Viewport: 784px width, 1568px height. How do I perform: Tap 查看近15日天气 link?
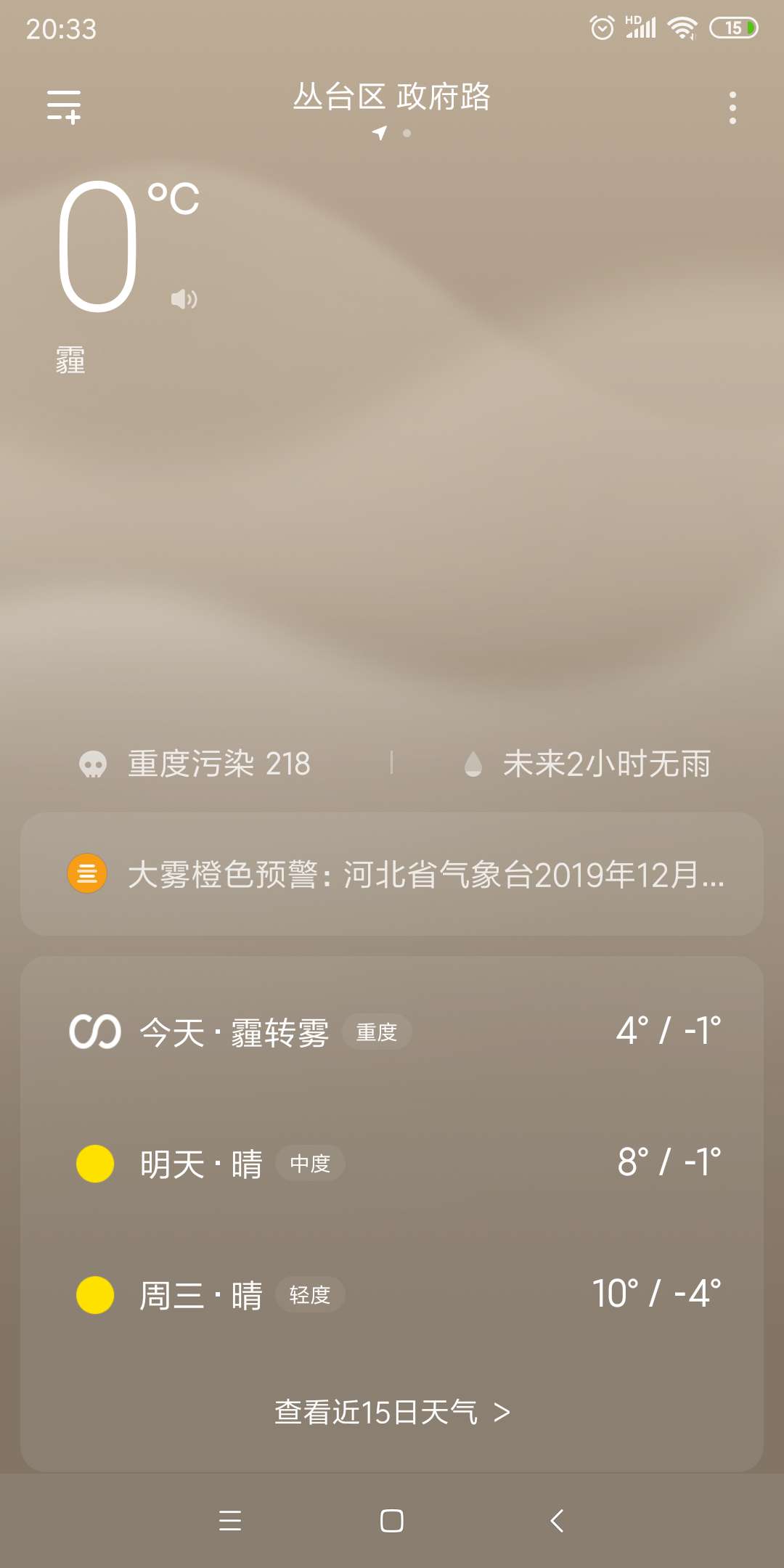coord(392,1413)
